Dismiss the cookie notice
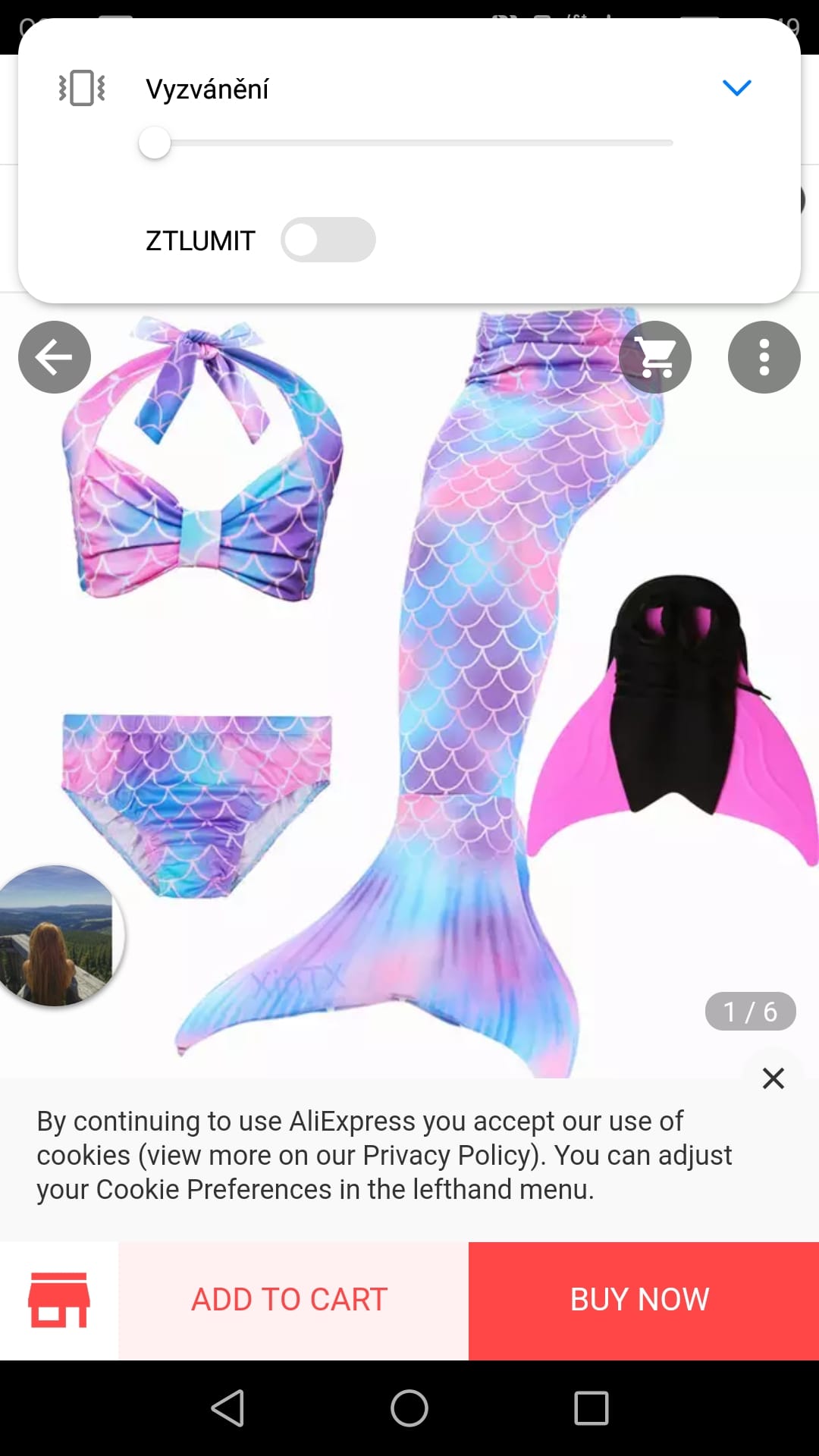 click(773, 1078)
